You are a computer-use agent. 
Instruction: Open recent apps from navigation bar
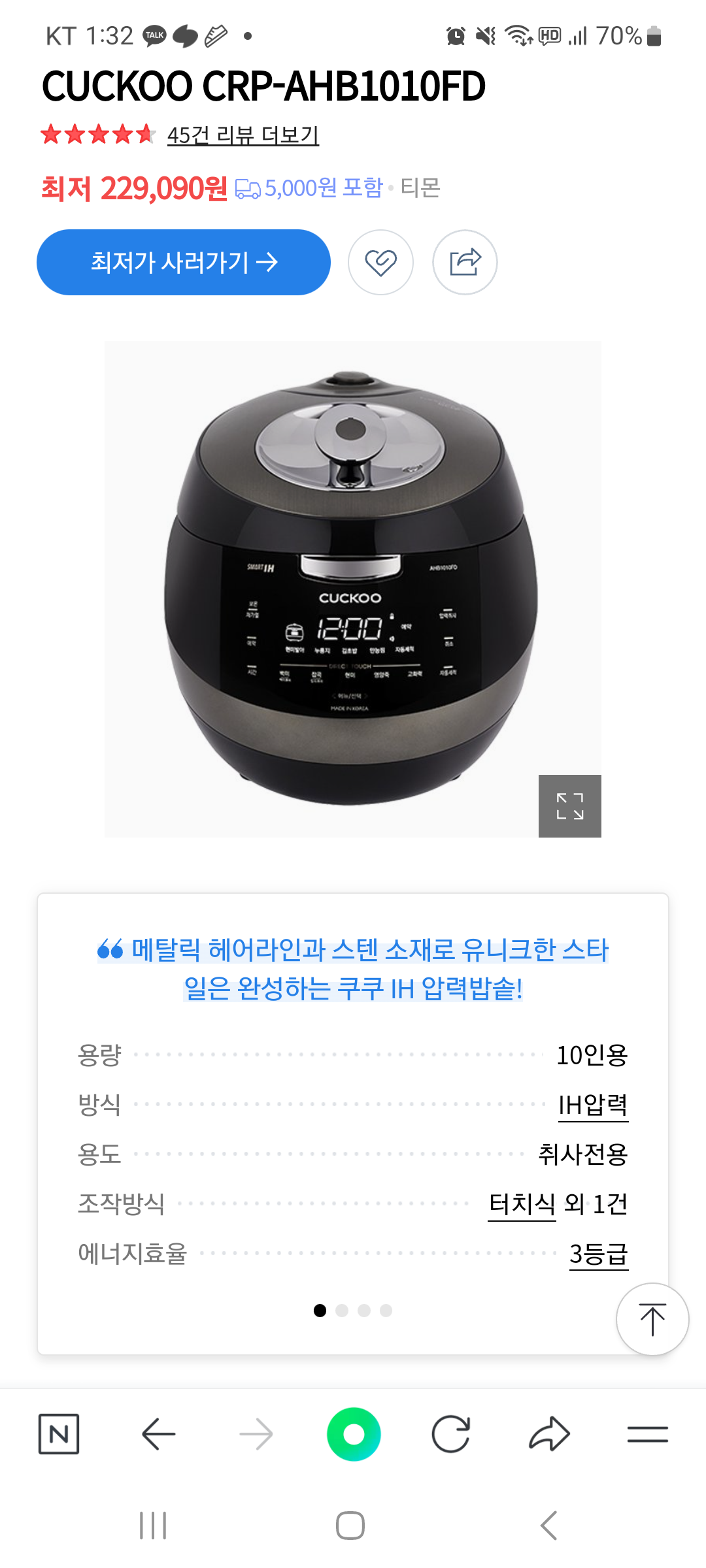[x=153, y=1526]
